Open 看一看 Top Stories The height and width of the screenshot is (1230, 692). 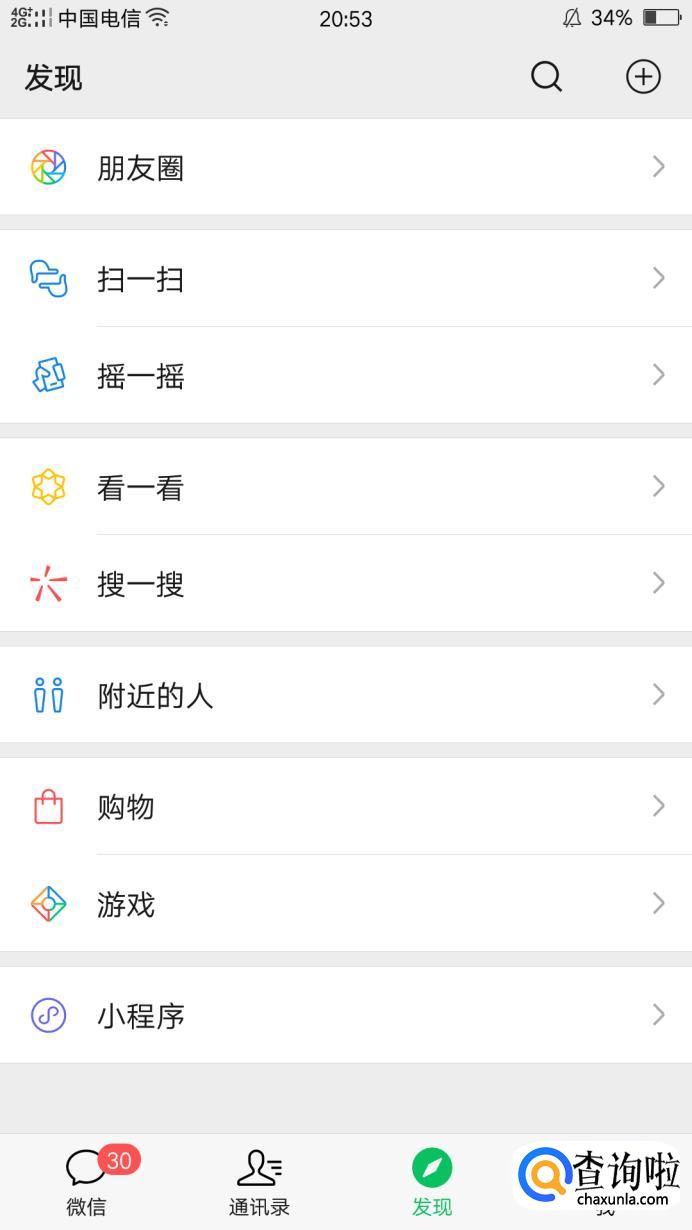[x=346, y=487]
